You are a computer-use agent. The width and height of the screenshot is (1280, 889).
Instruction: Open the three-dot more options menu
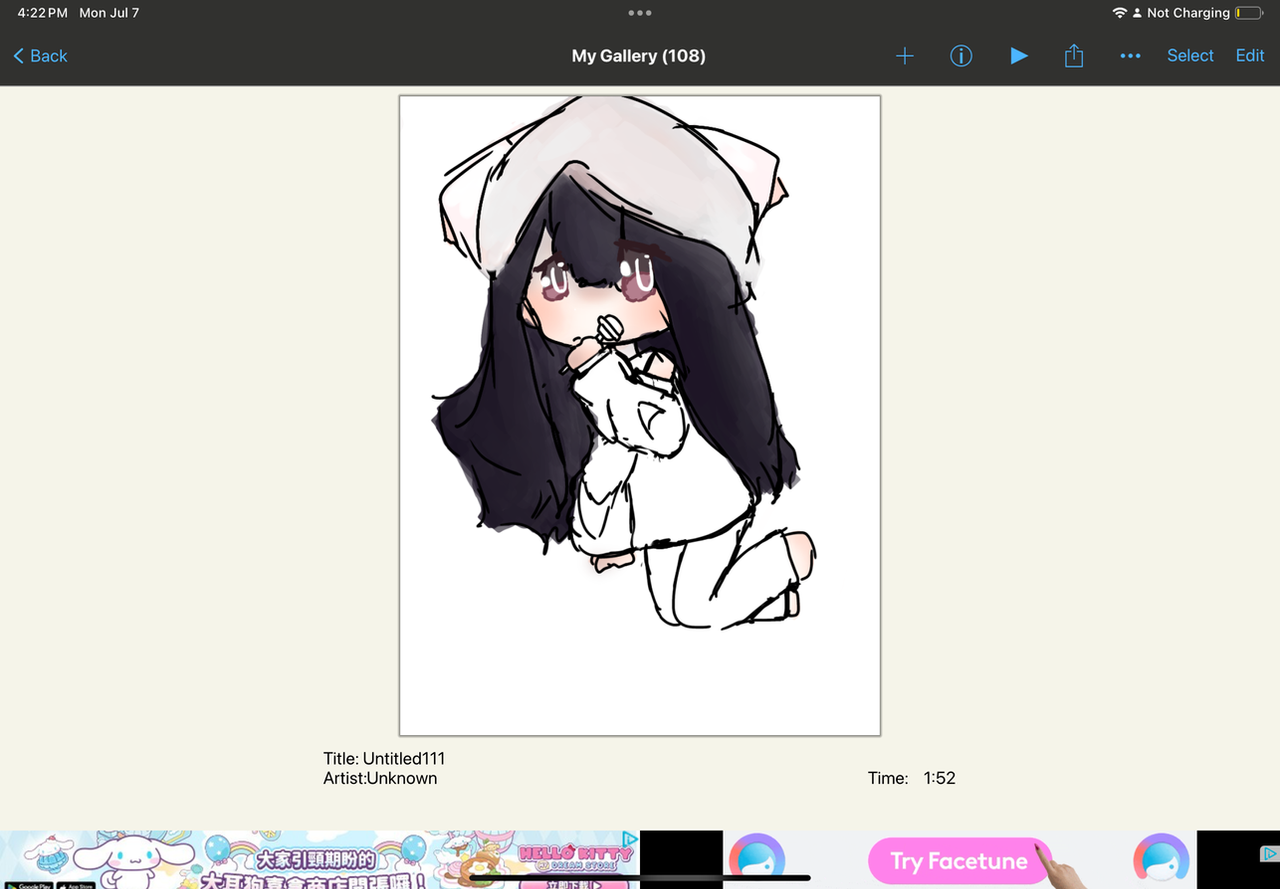pyautogui.click(x=1130, y=56)
